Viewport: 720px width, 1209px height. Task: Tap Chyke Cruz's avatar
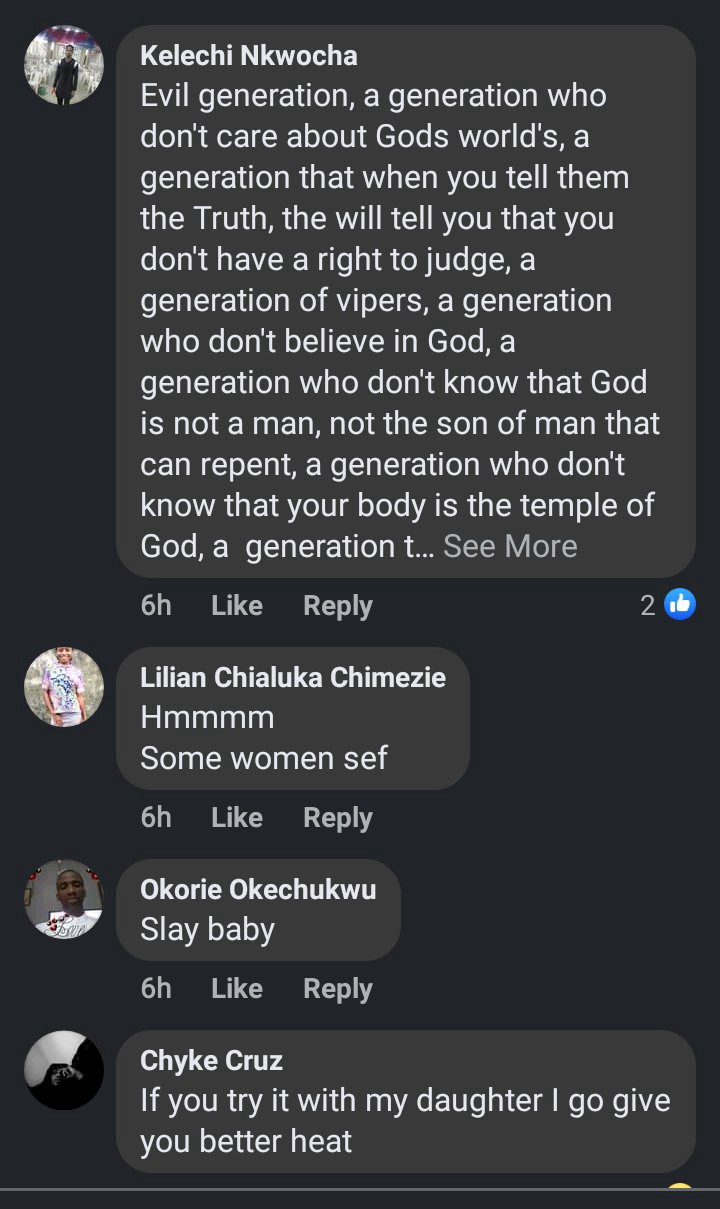coord(64,1070)
